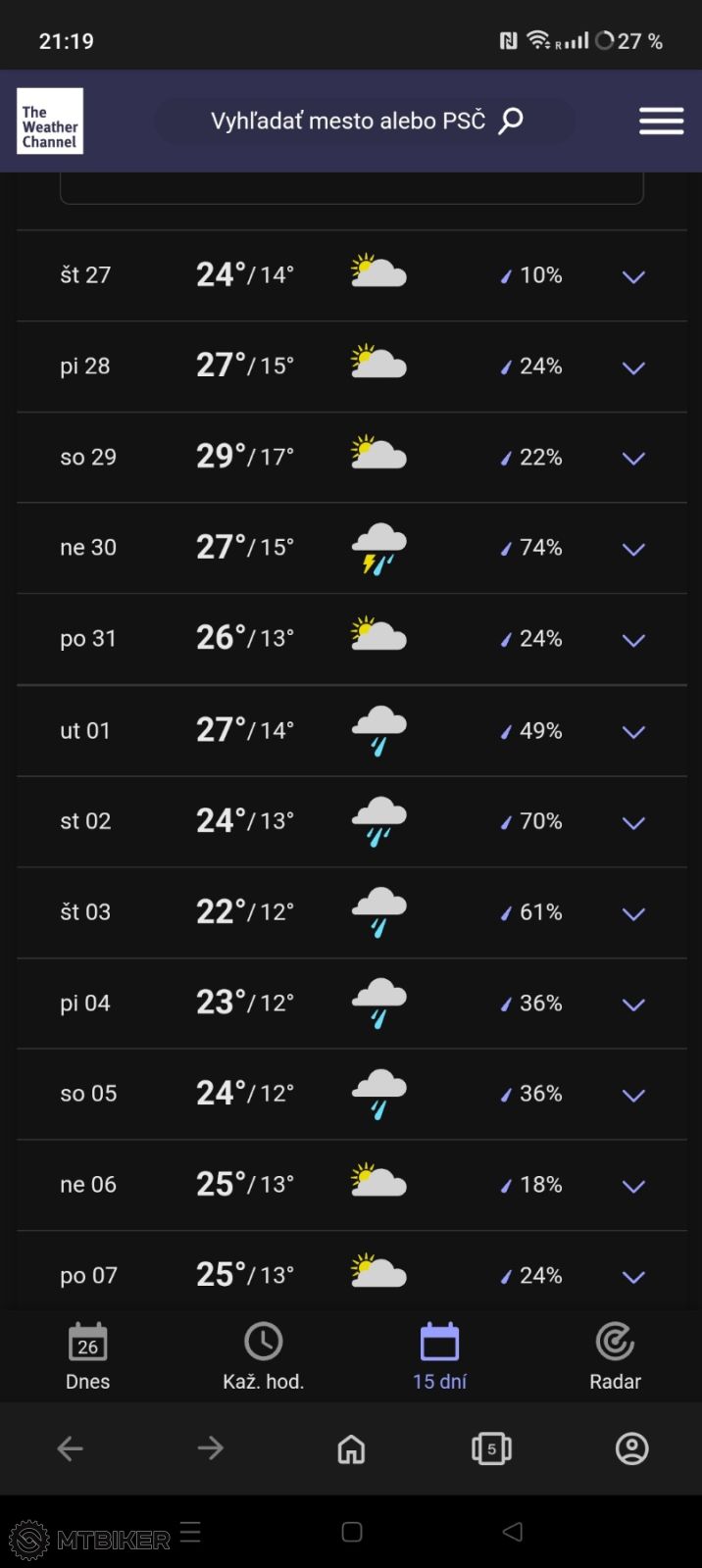Open the Radar tab
This screenshot has width=702, height=1568.
pos(615,1356)
